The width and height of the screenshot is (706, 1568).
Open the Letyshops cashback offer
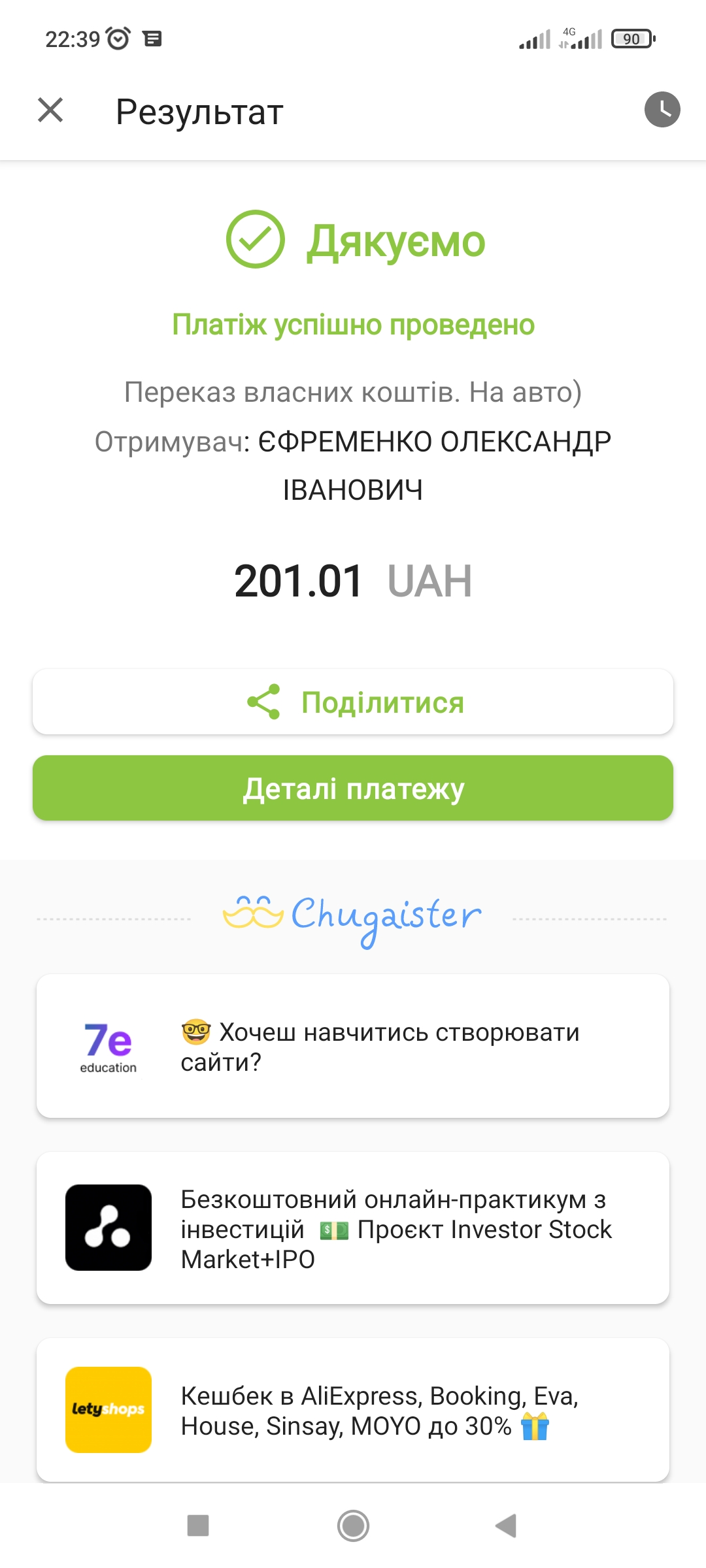tap(353, 1410)
